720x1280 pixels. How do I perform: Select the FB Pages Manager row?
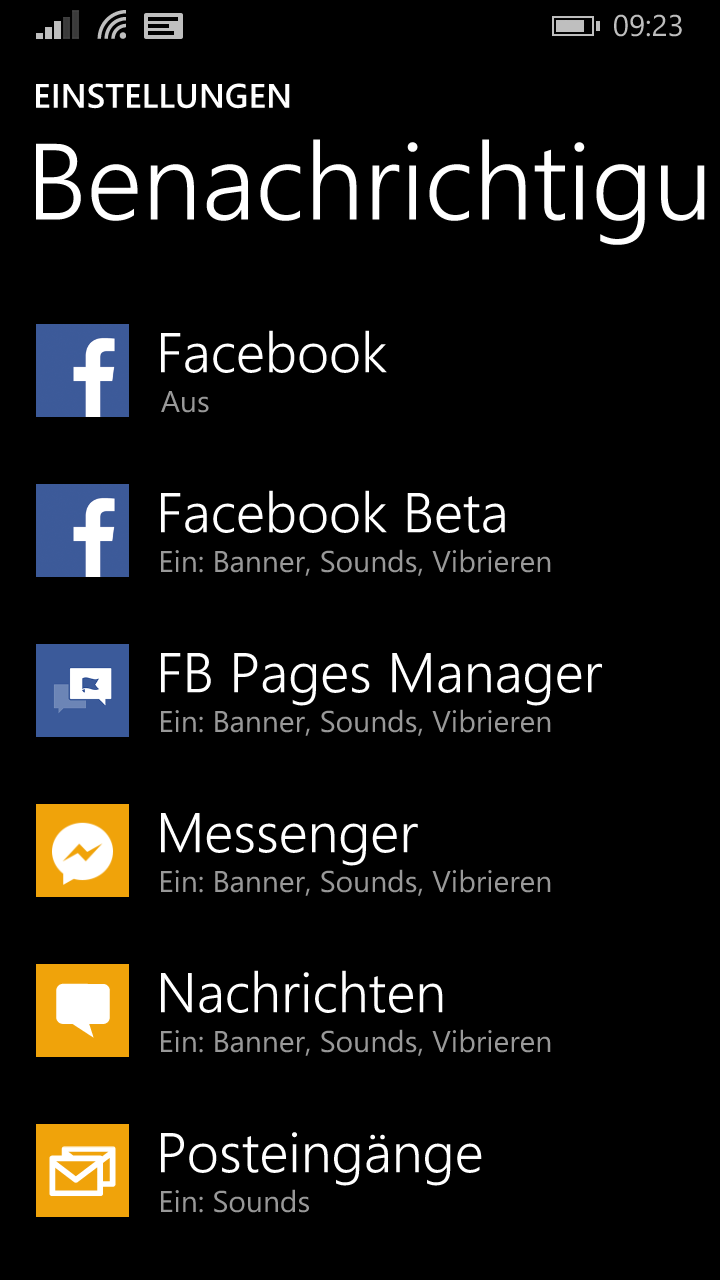click(360, 691)
